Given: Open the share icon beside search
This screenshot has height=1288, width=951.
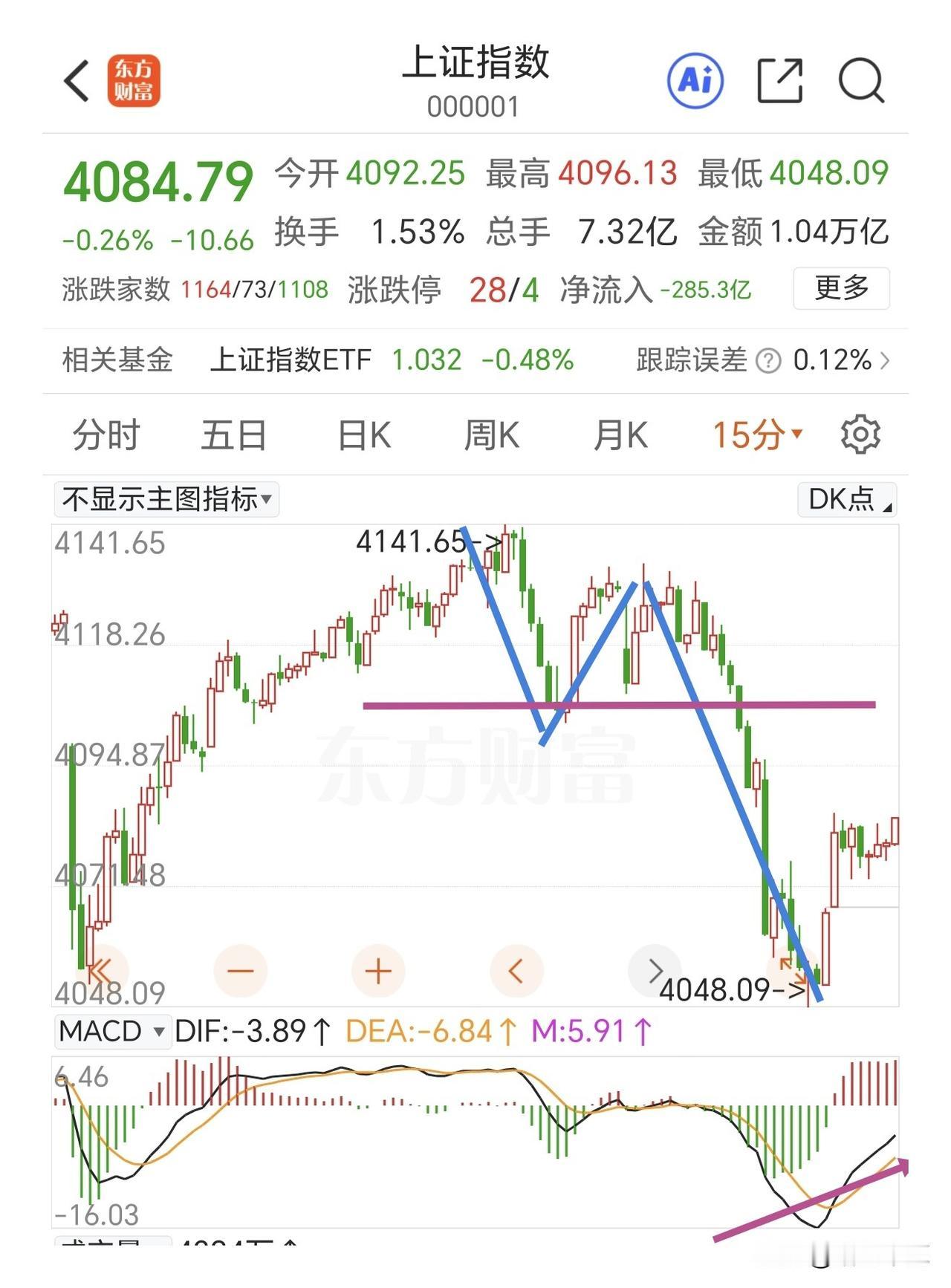Looking at the screenshot, I should (777, 82).
